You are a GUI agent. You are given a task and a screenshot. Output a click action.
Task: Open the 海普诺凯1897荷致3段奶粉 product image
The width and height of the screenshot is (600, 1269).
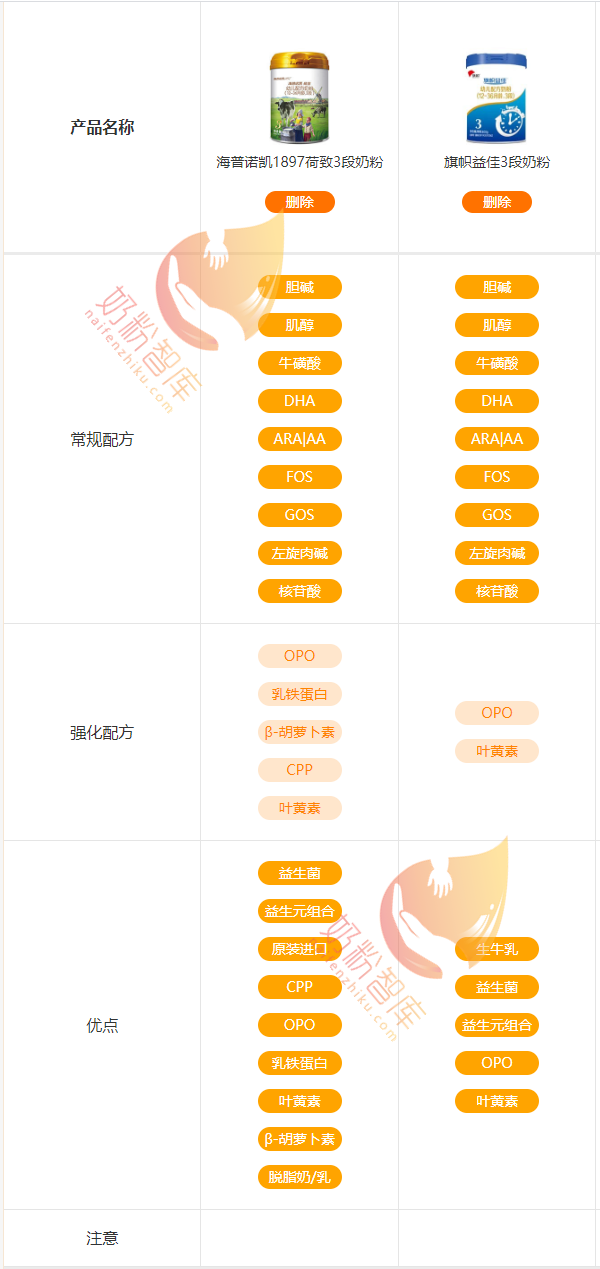[299, 97]
